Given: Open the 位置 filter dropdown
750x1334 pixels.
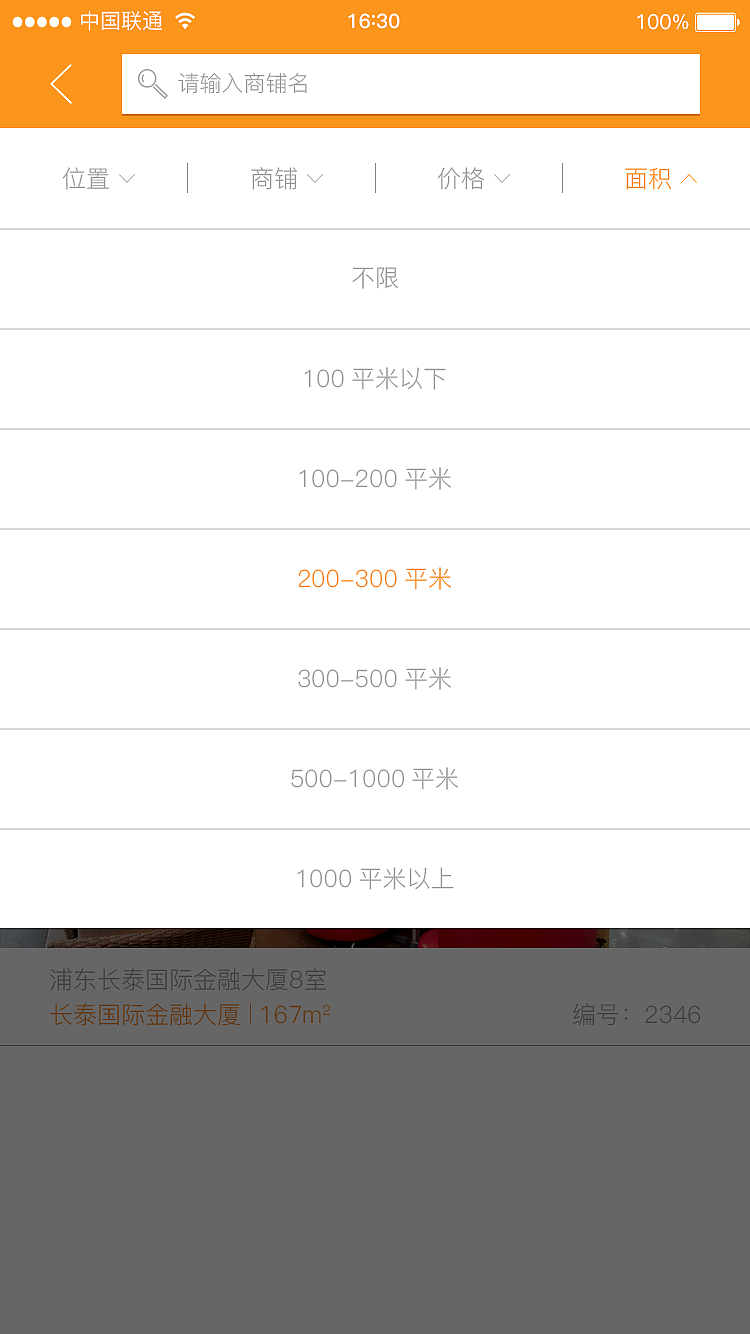Looking at the screenshot, I should tap(98, 178).
